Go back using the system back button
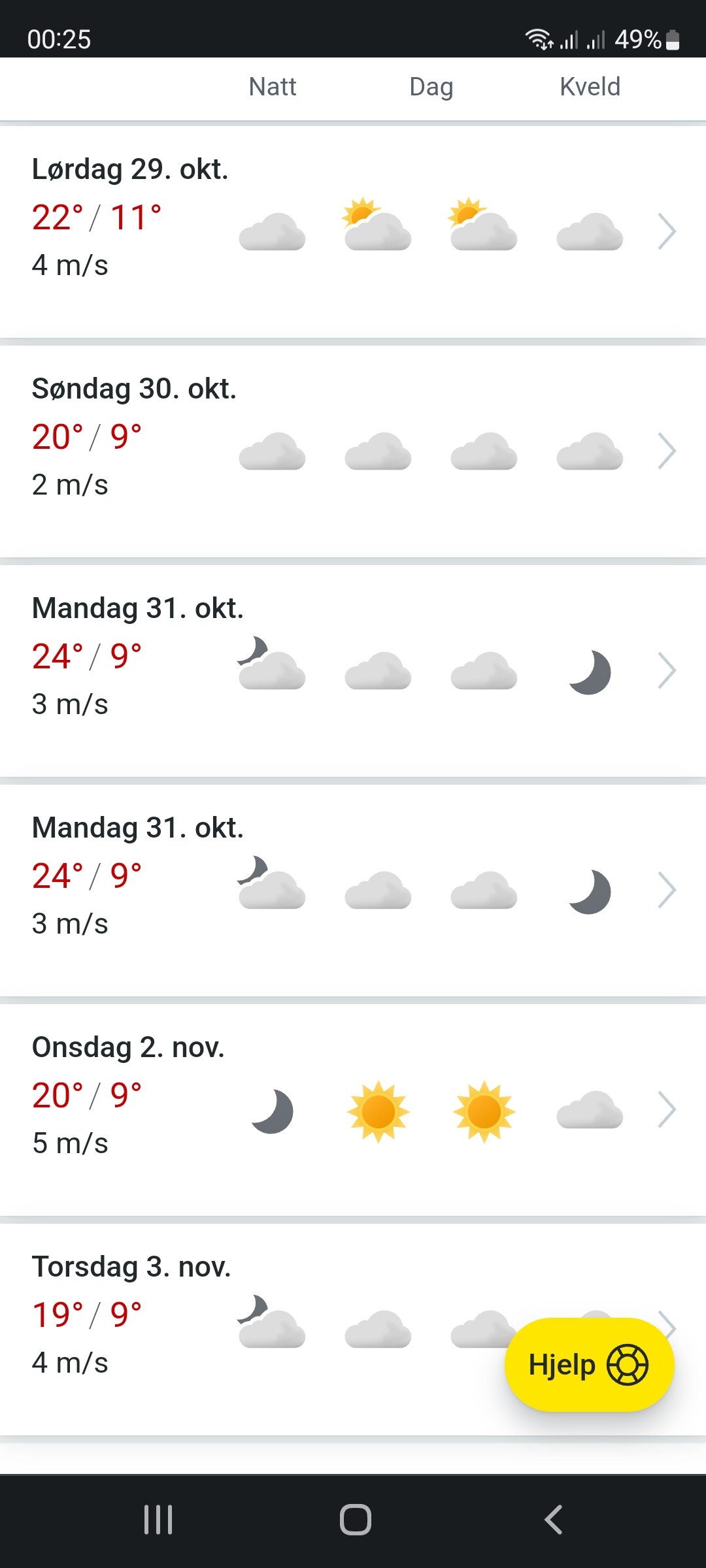The width and height of the screenshot is (706, 1568). point(554,1519)
